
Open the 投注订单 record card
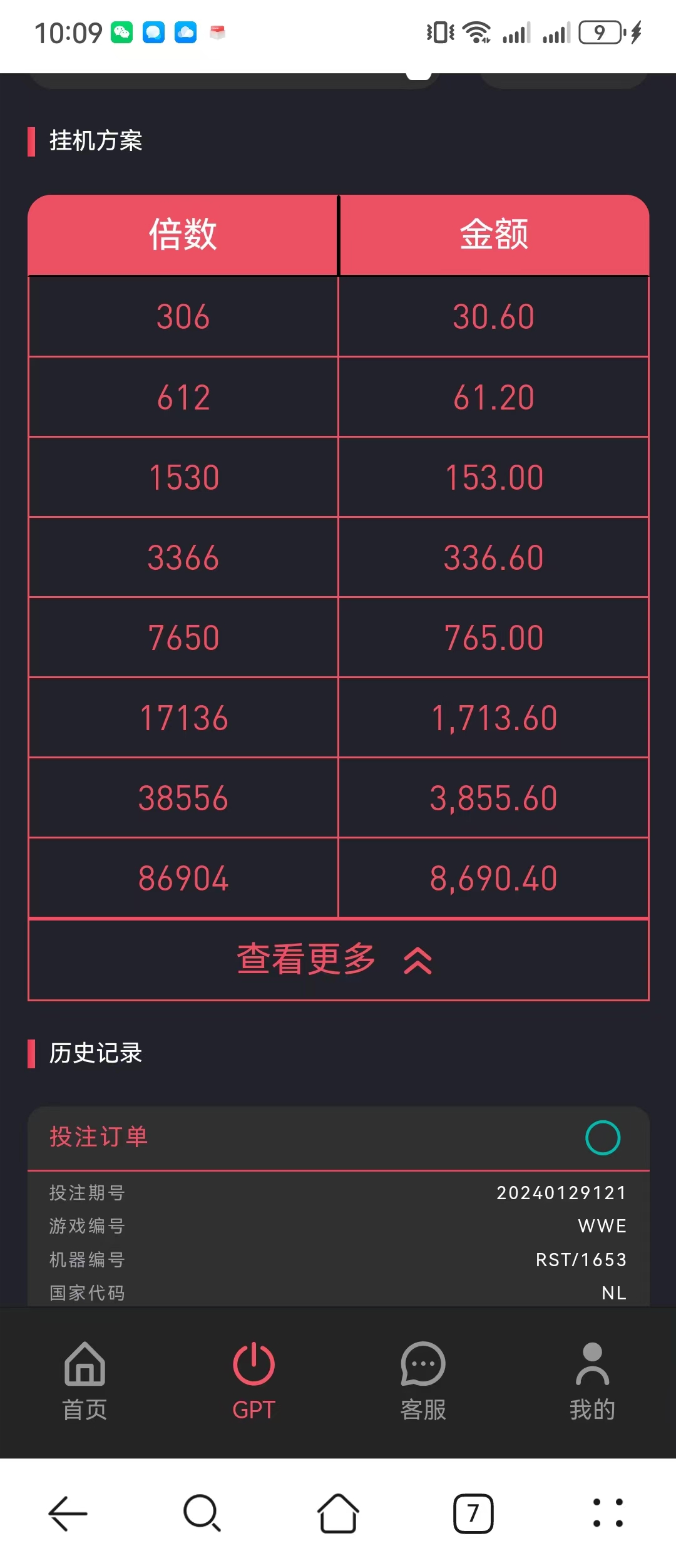pos(338,1137)
